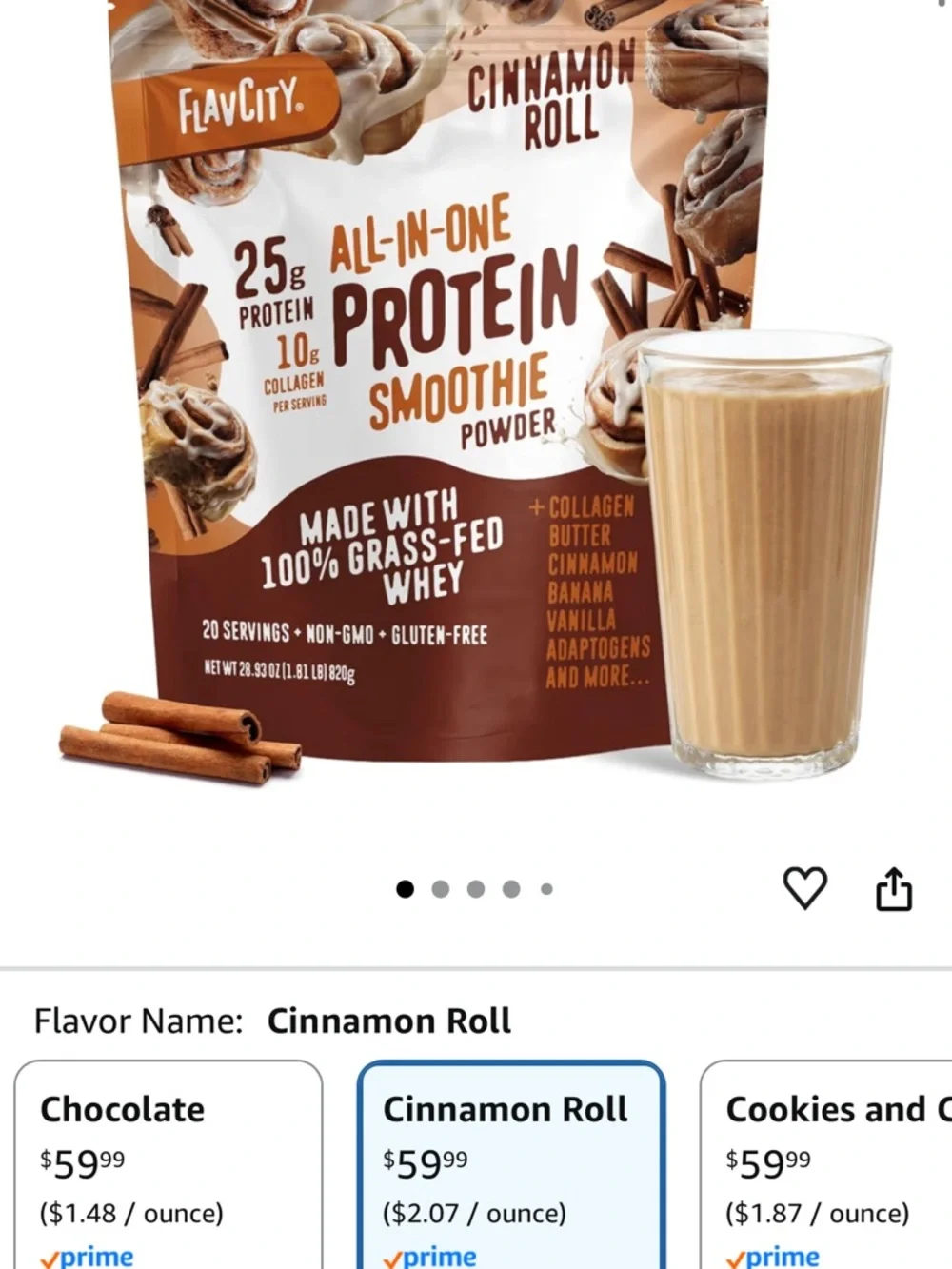The image size is (952, 1269).
Task: Click the second carousel dot to change image
Action: [x=442, y=888]
